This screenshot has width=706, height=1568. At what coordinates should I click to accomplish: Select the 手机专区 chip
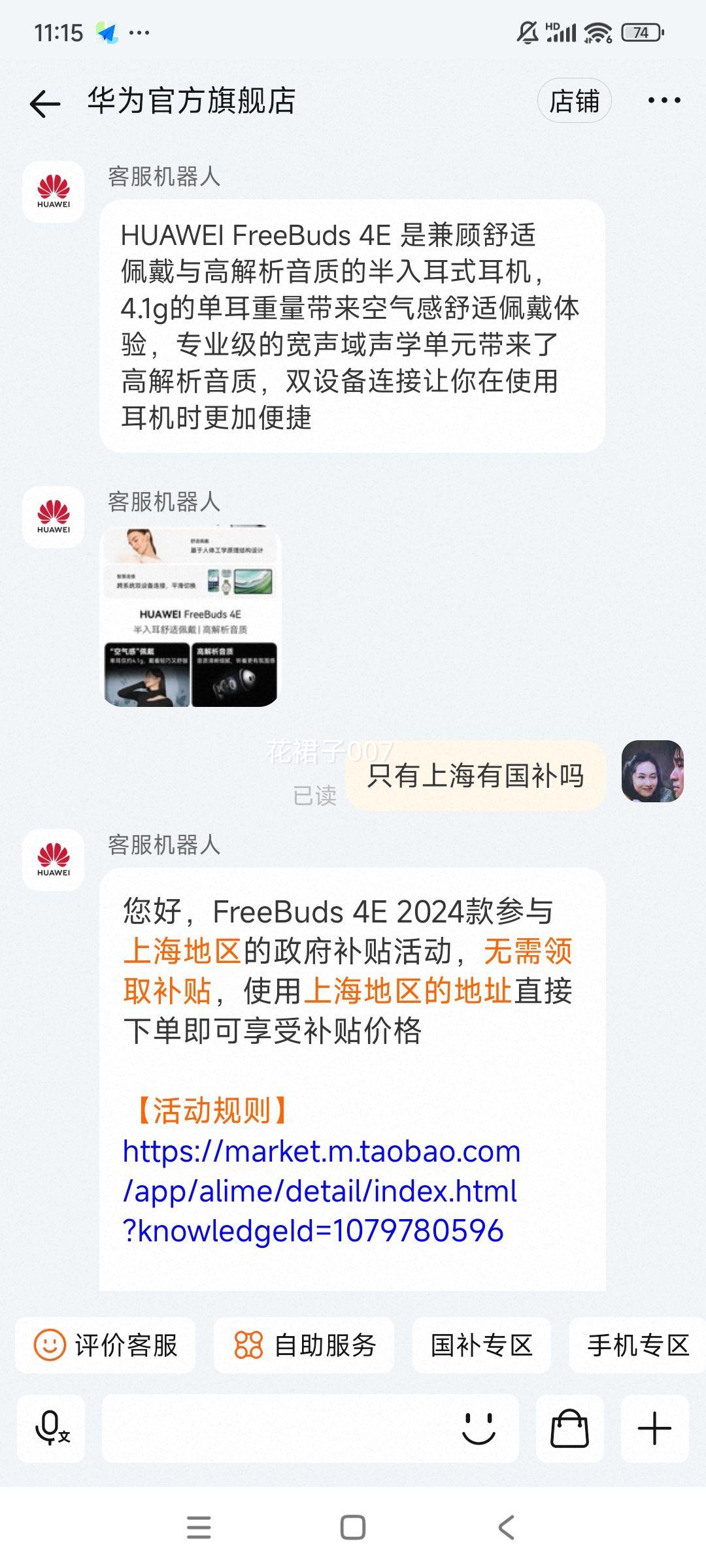pos(637,1345)
